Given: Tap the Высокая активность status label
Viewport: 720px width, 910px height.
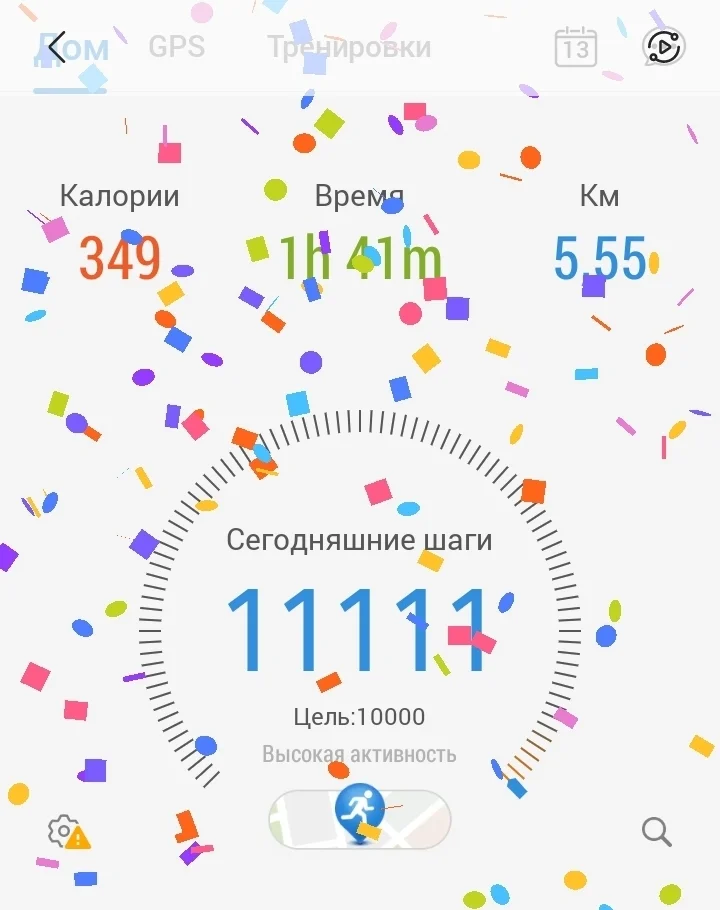Looking at the screenshot, I should tap(360, 752).
